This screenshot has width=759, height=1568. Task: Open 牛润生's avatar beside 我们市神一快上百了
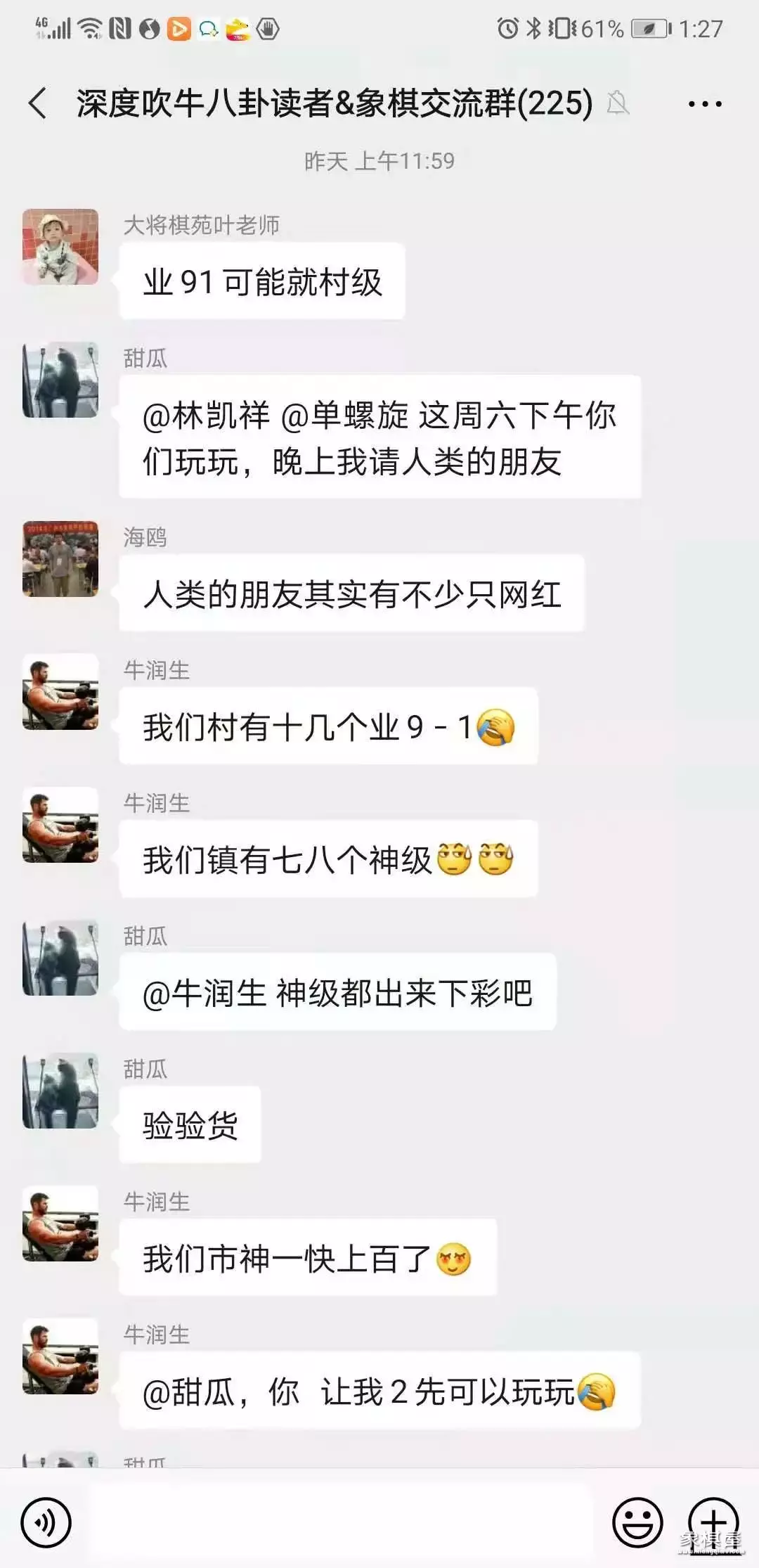click(60, 1223)
